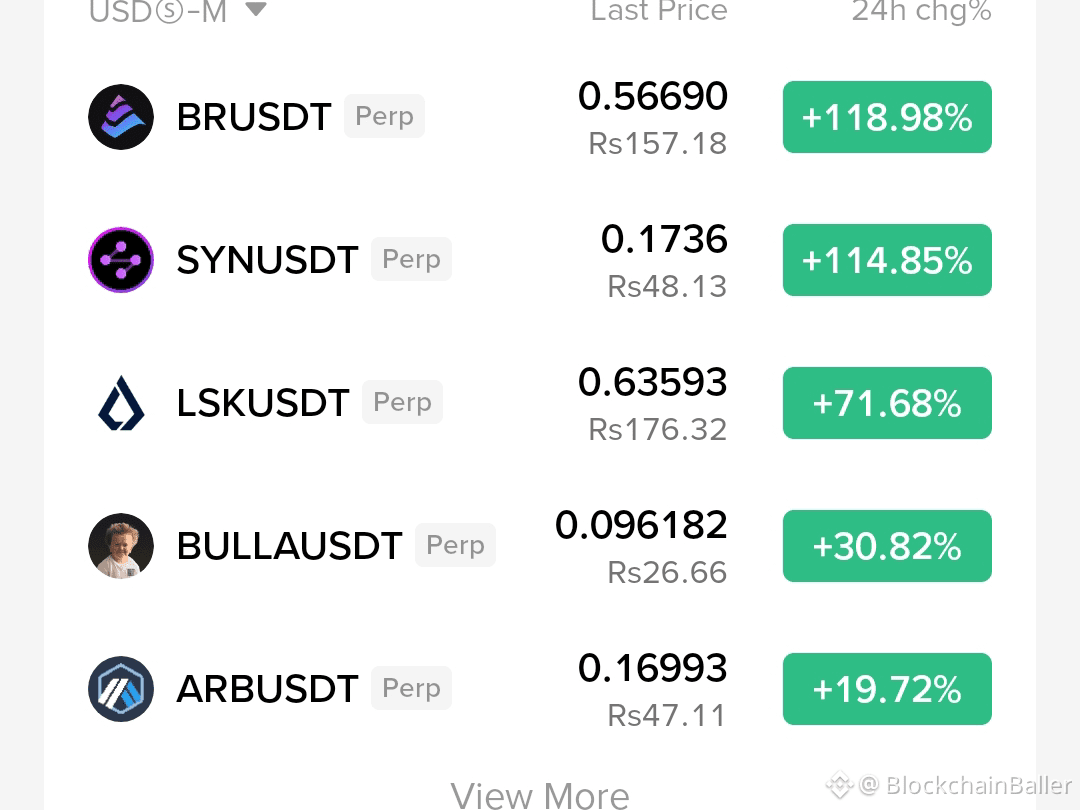Select the LSKUSDT Perp row

(x=540, y=403)
